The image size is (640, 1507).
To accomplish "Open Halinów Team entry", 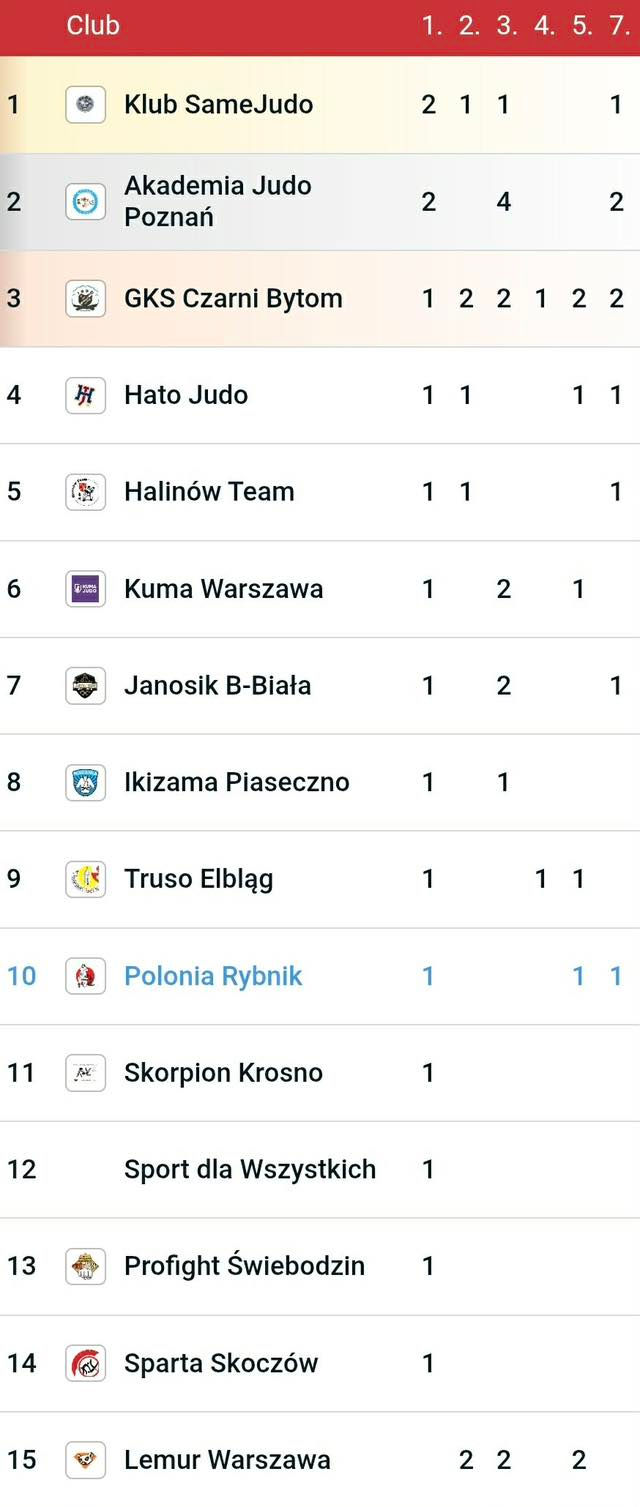I will click(x=209, y=492).
